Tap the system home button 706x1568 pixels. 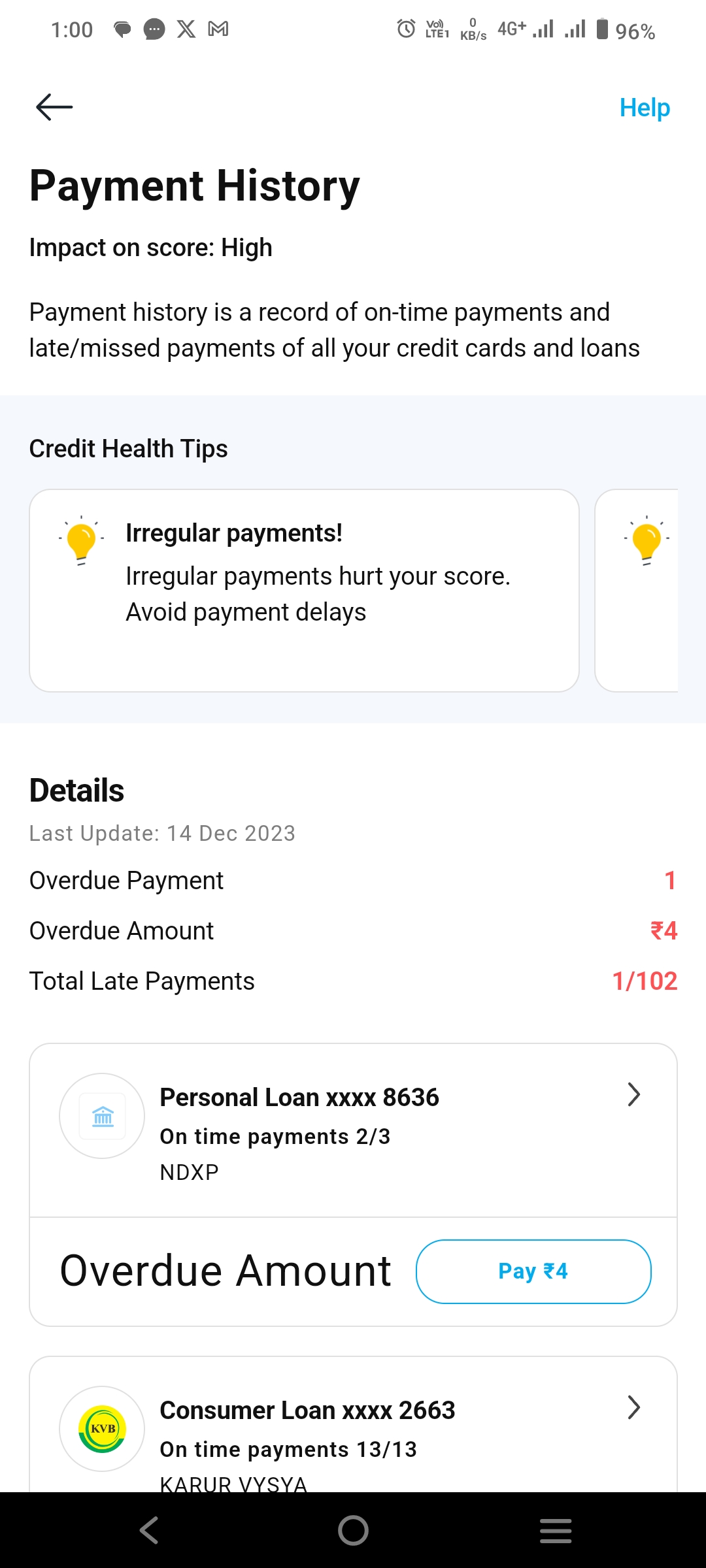353,1530
